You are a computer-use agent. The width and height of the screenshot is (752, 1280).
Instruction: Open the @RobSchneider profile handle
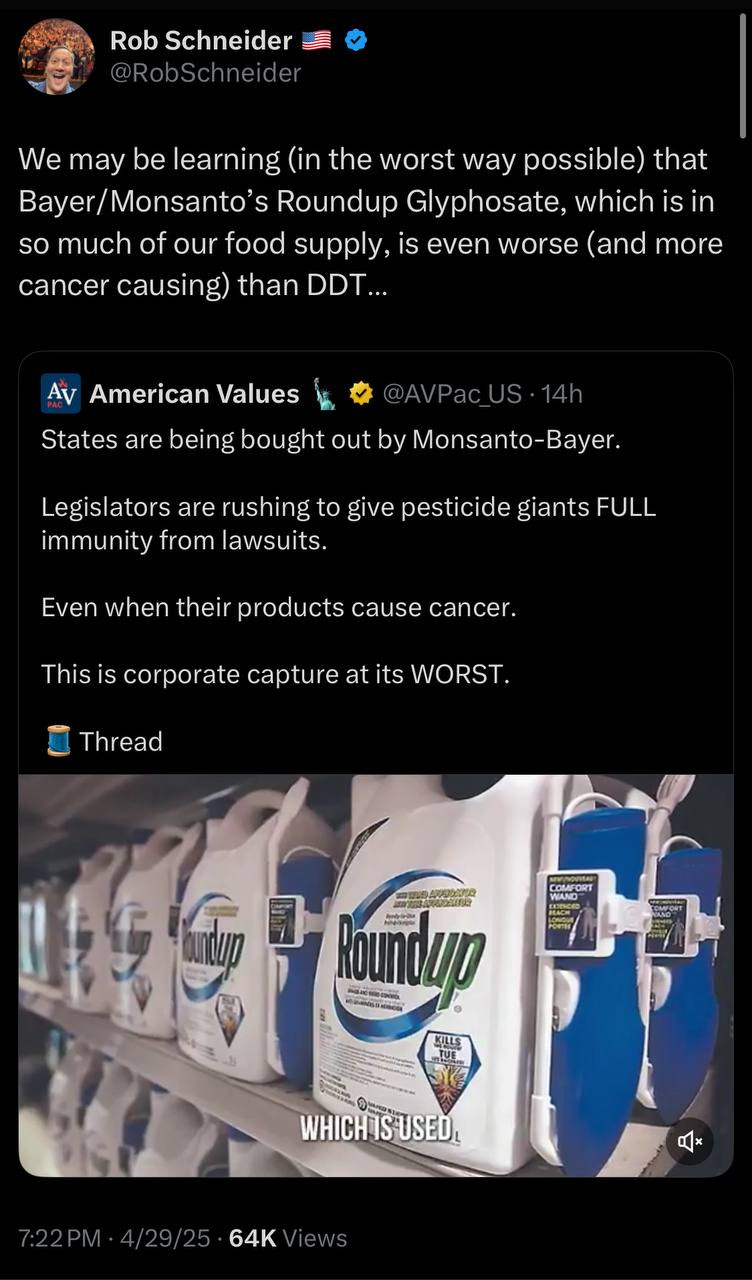[205, 73]
